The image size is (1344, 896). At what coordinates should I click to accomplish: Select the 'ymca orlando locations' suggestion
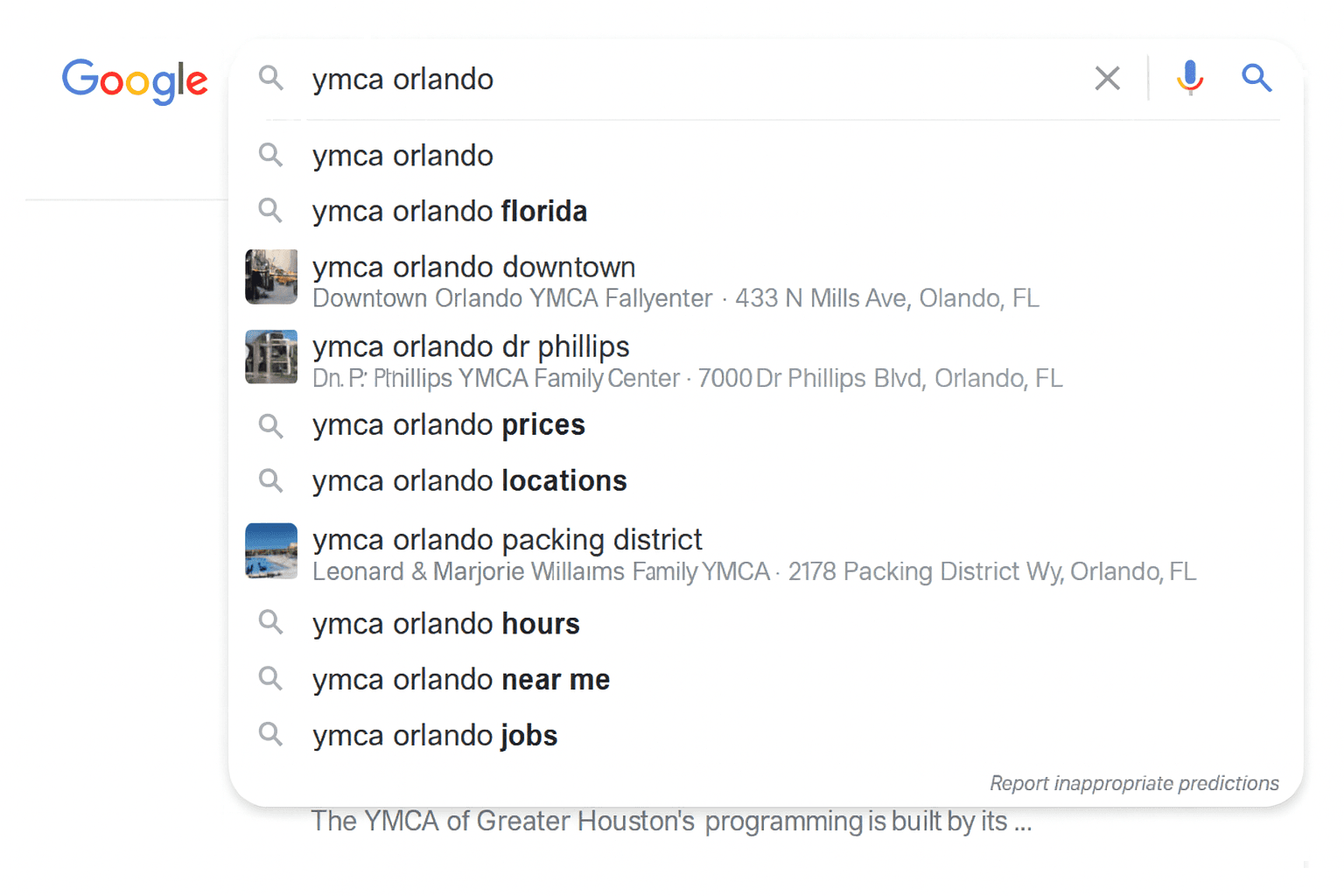(470, 481)
